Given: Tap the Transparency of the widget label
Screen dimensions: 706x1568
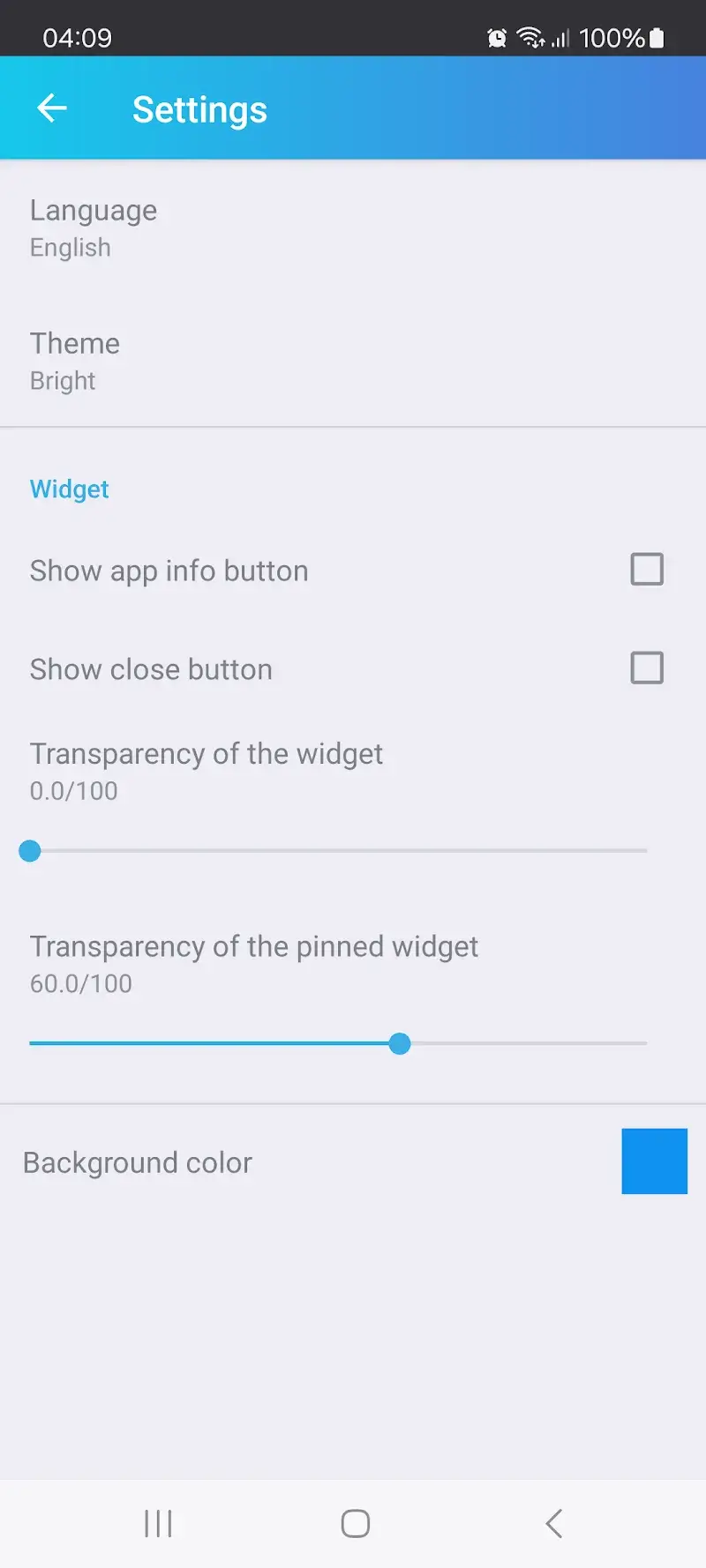Looking at the screenshot, I should pos(207,754).
